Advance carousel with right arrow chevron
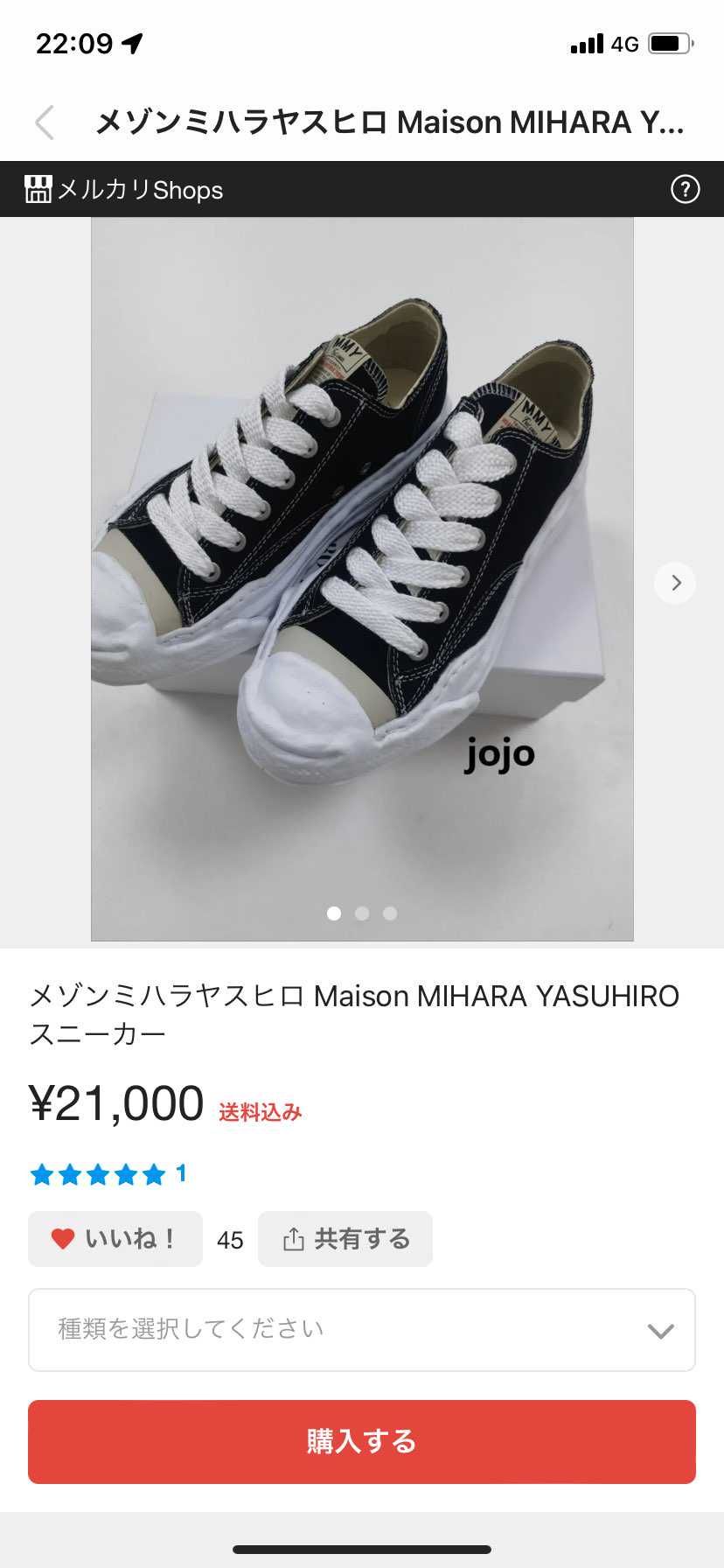The width and height of the screenshot is (724, 1568). pos(674,582)
